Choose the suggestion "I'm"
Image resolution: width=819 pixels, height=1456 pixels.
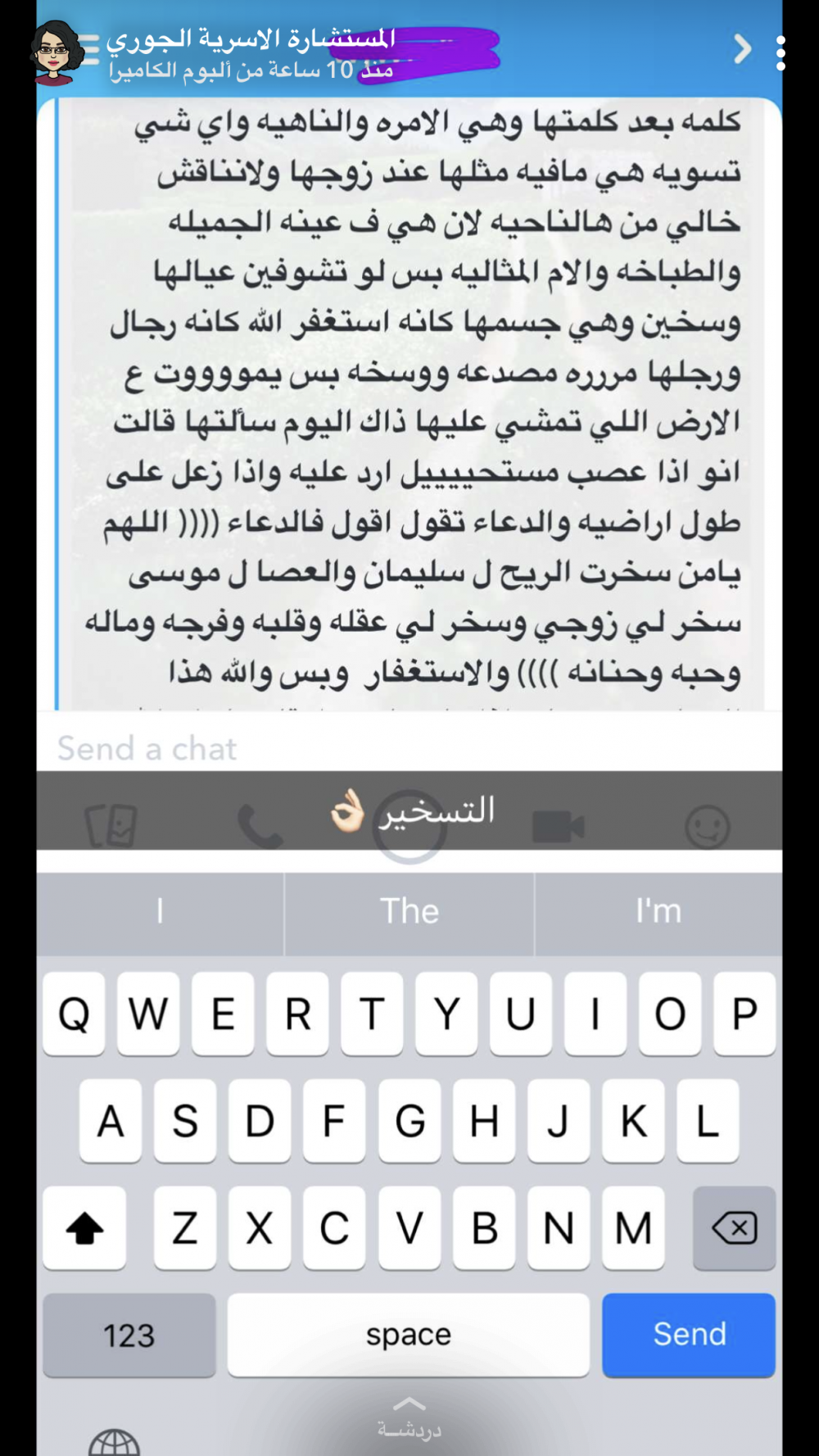pos(658,911)
